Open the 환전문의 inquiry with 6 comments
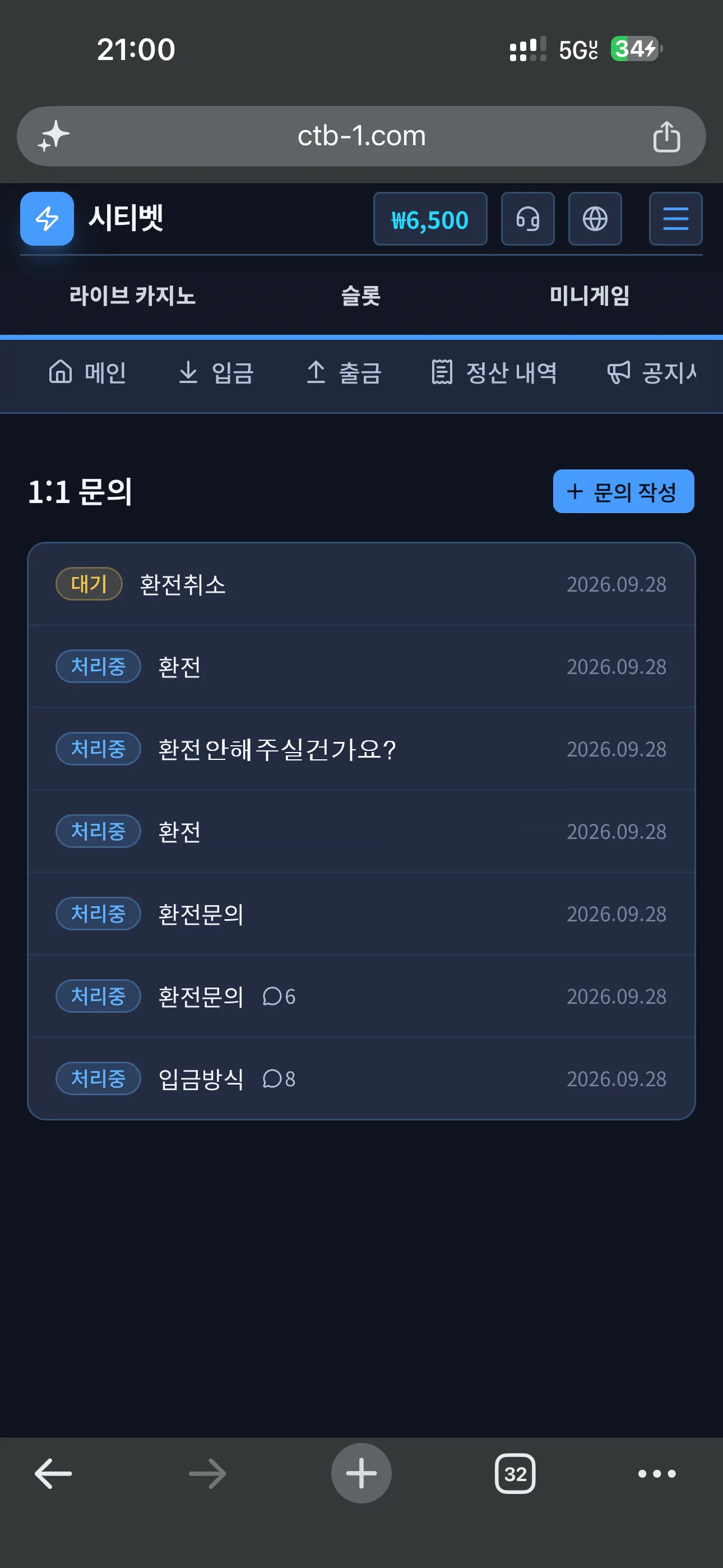 click(x=361, y=997)
